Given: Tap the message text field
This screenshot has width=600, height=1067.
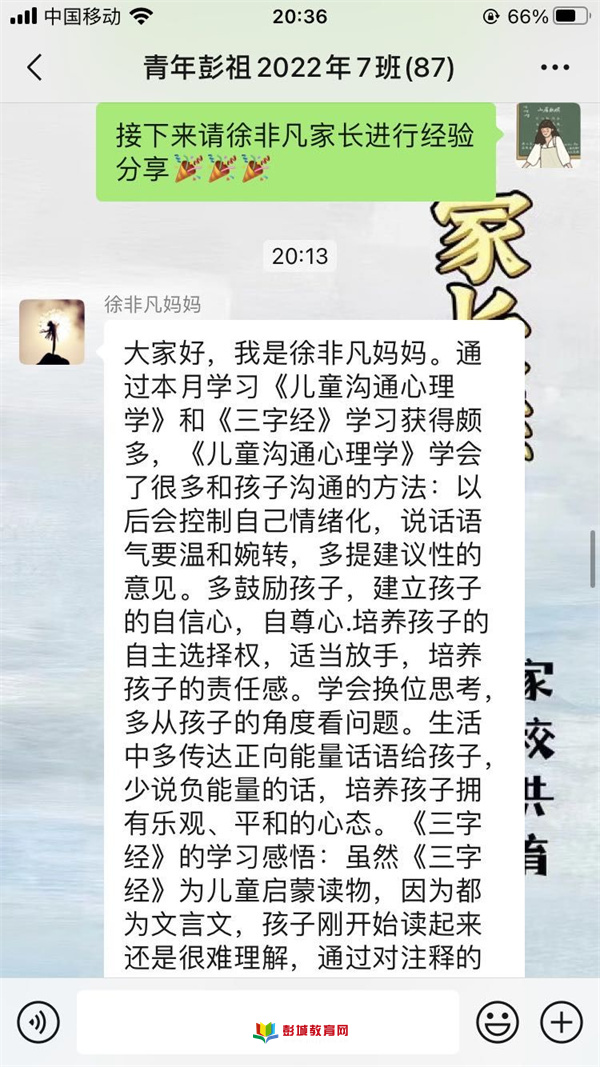Looking at the screenshot, I should pos(268,1022).
